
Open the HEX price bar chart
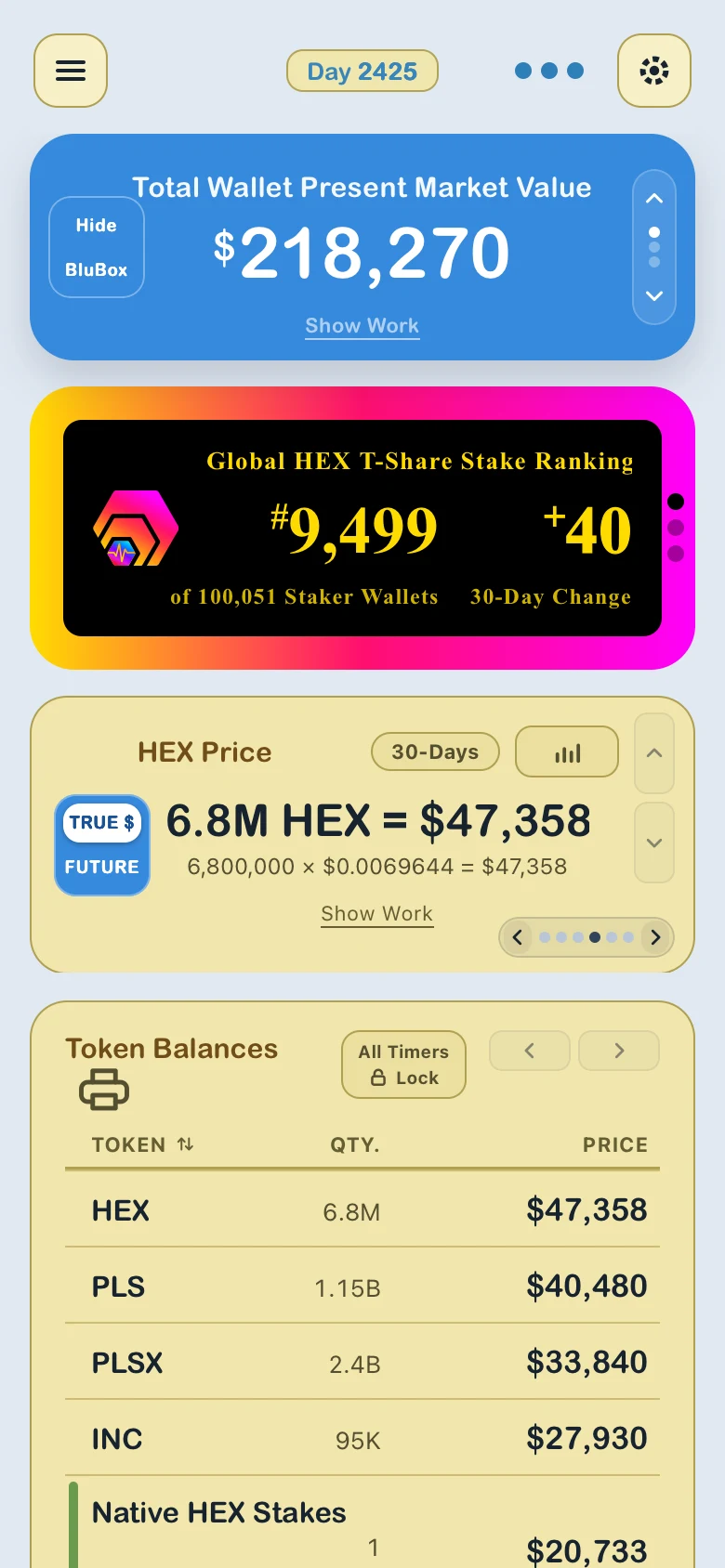[x=567, y=751]
